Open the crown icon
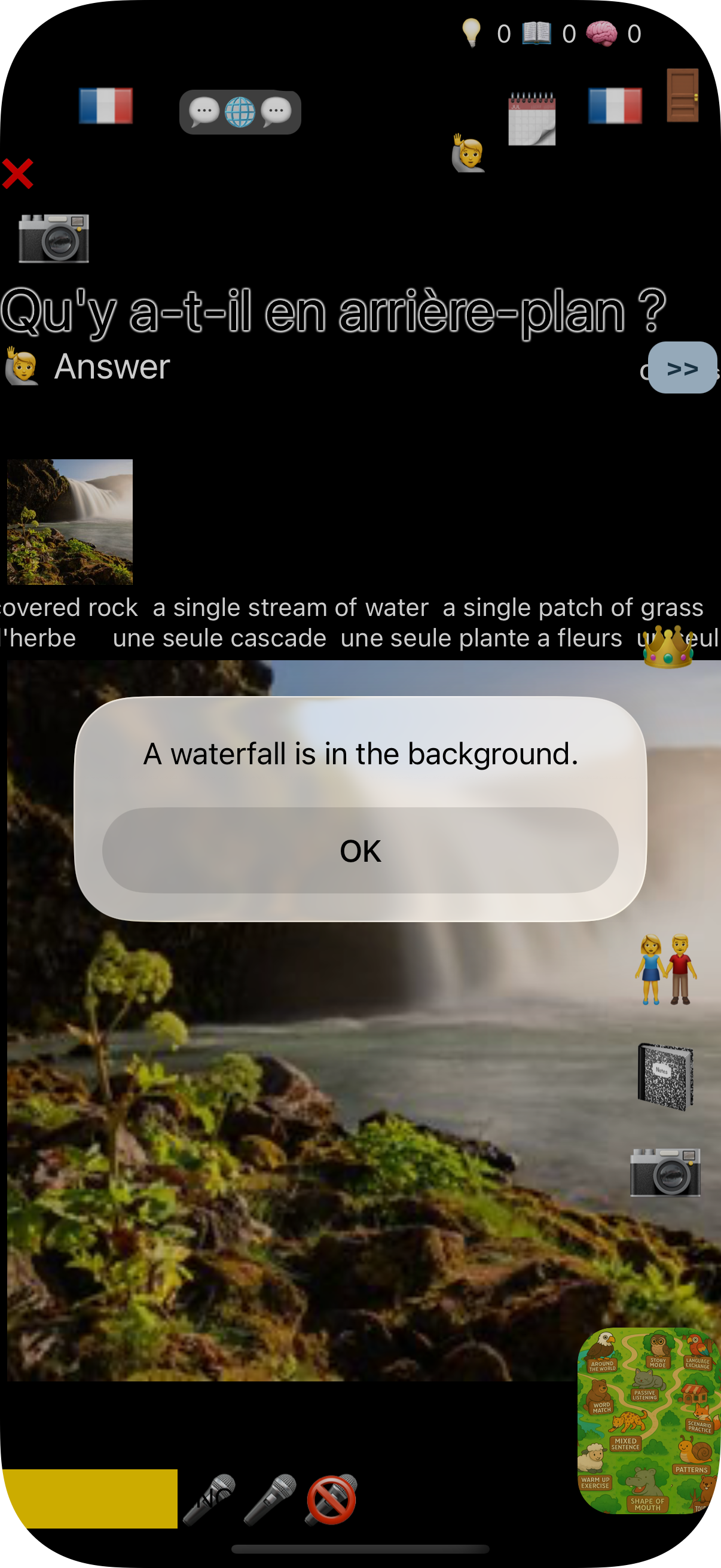Image resolution: width=721 pixels, height=1568 pixels. (x=667, y=648)
